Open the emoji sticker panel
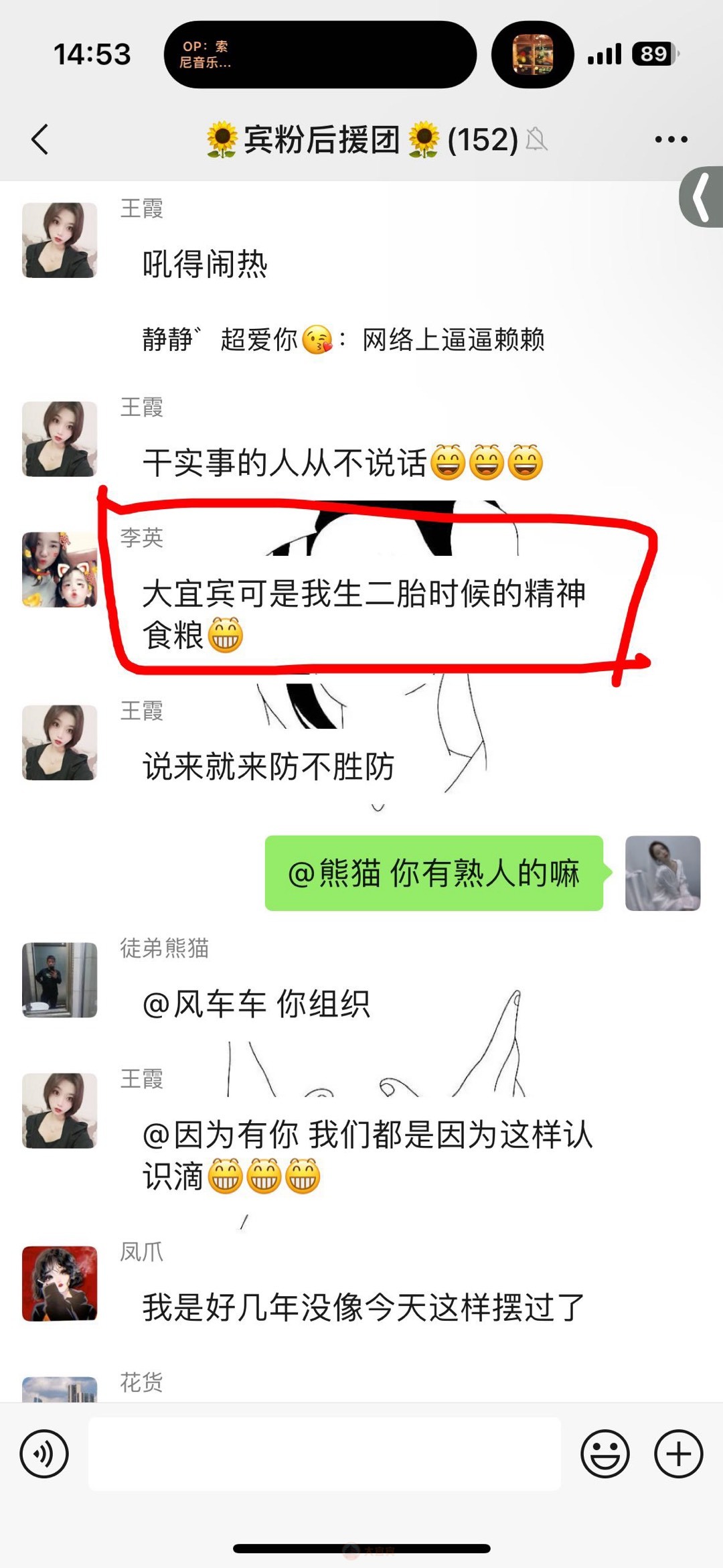This screenshot has height=1568, width=723. tap(605, 1454)
